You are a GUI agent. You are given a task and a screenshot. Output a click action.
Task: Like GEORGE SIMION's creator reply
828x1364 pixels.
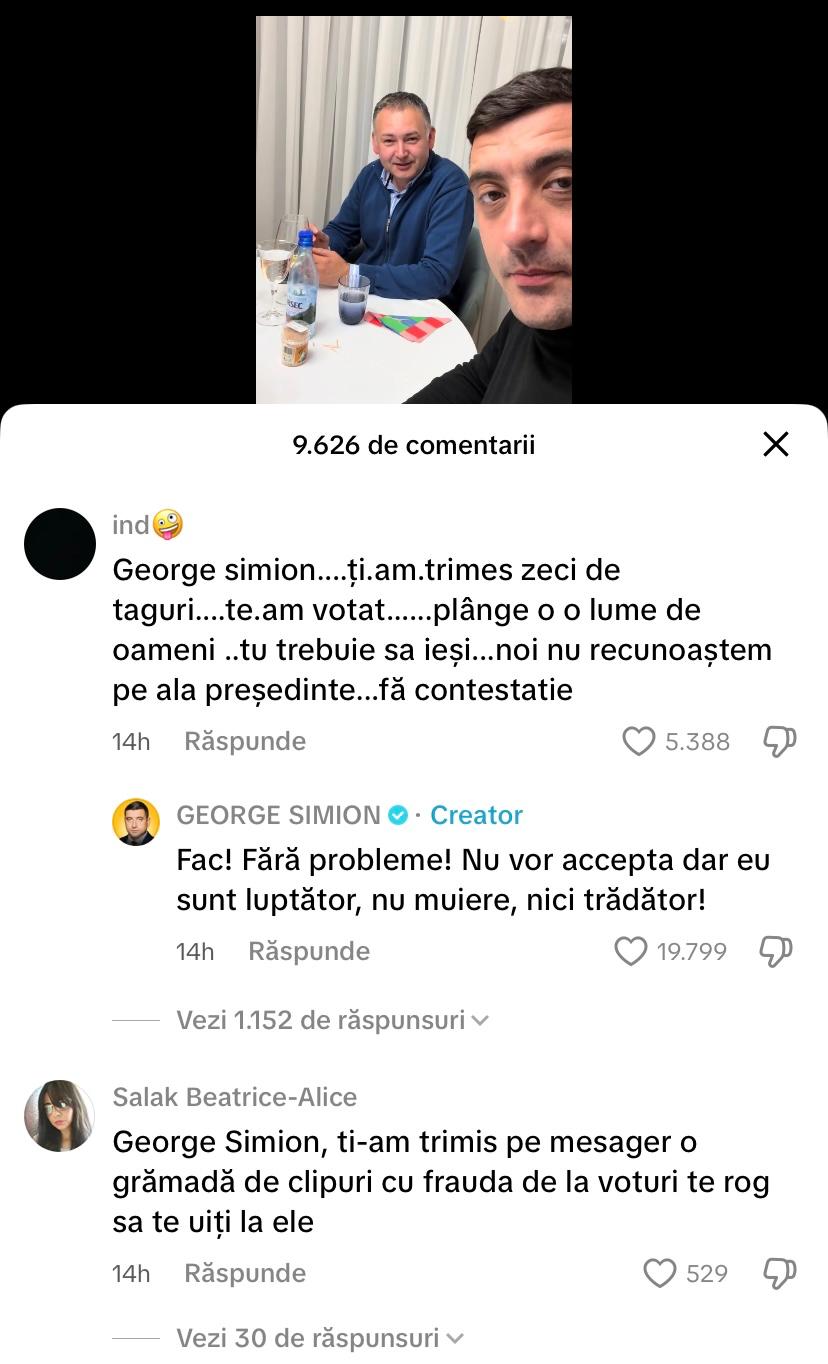(x=631, y=951)
